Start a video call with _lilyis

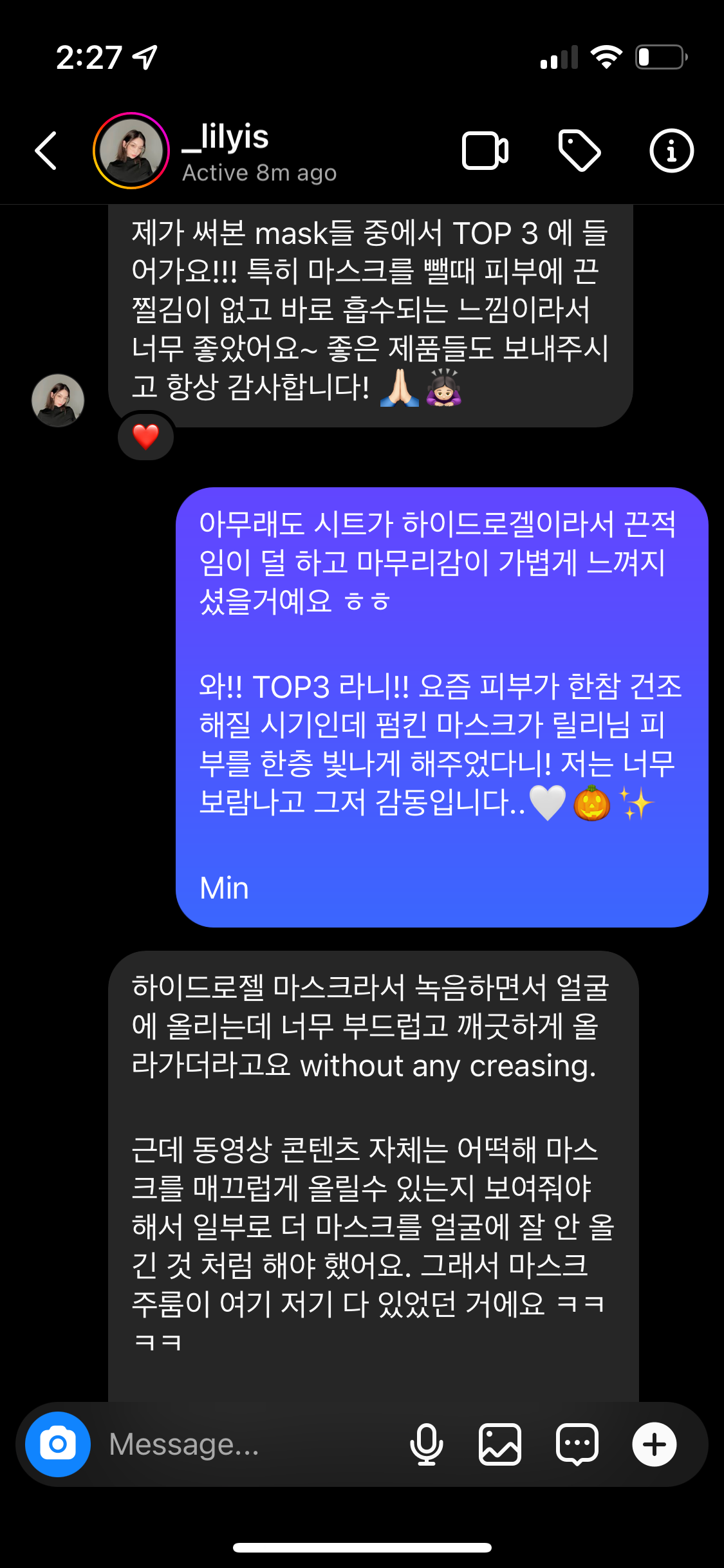click(485, 151)
